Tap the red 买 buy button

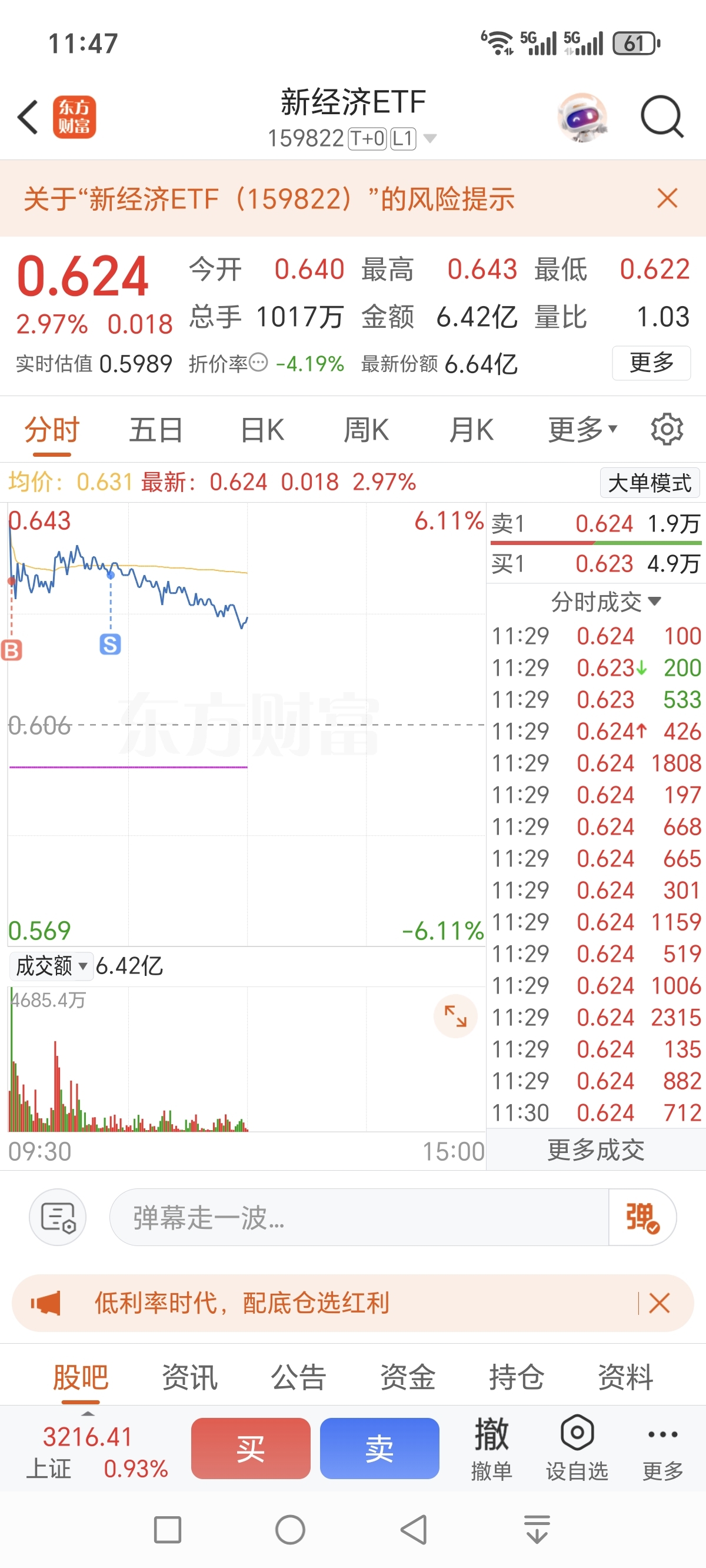pyautogui.click(x=251, y=1448)
